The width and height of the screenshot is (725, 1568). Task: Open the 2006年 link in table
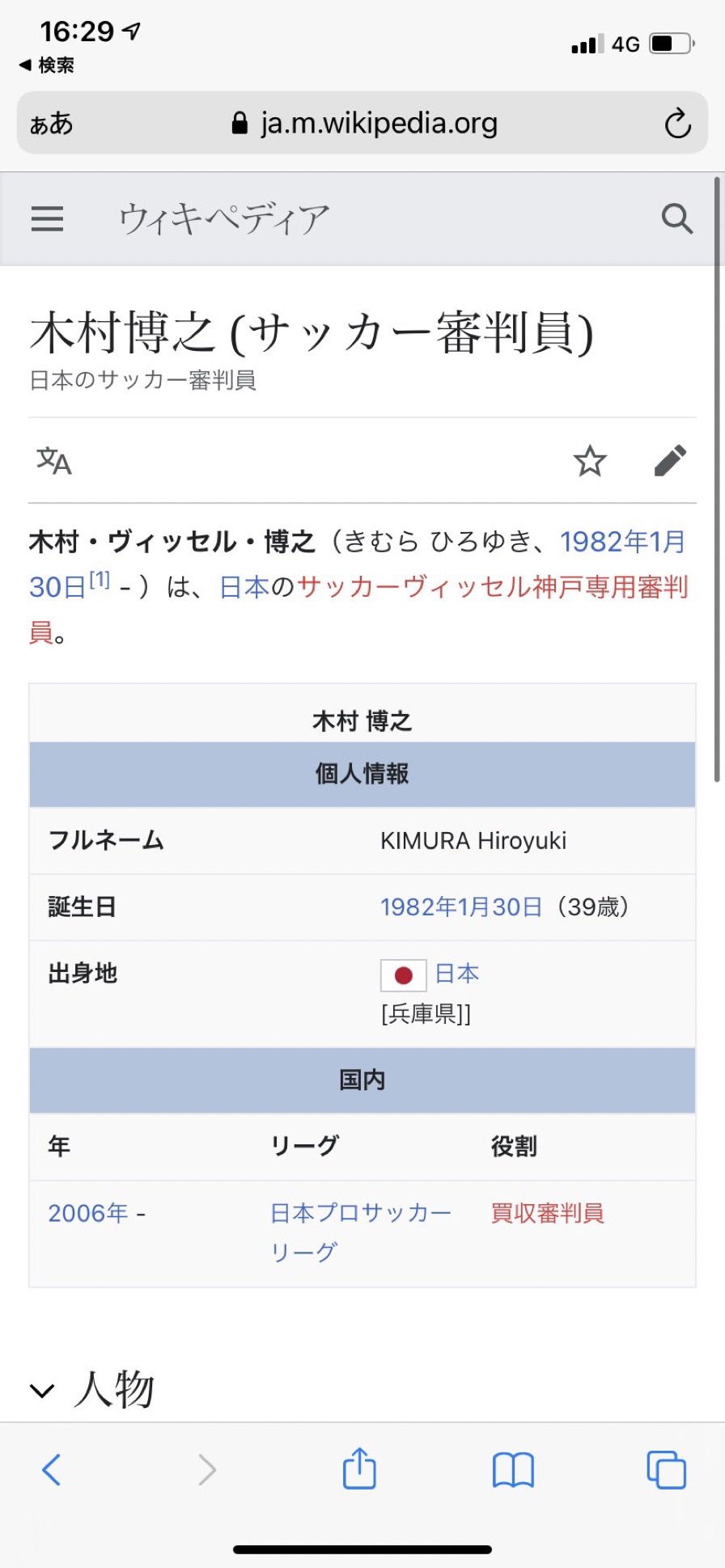point(88,1213)
